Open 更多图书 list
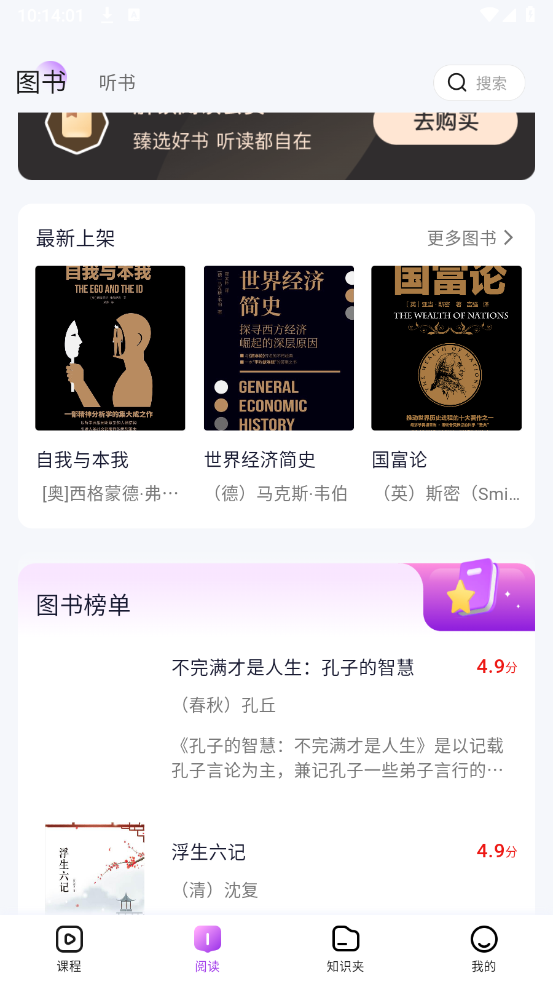The image size is (553, 984). pos(470,238)
